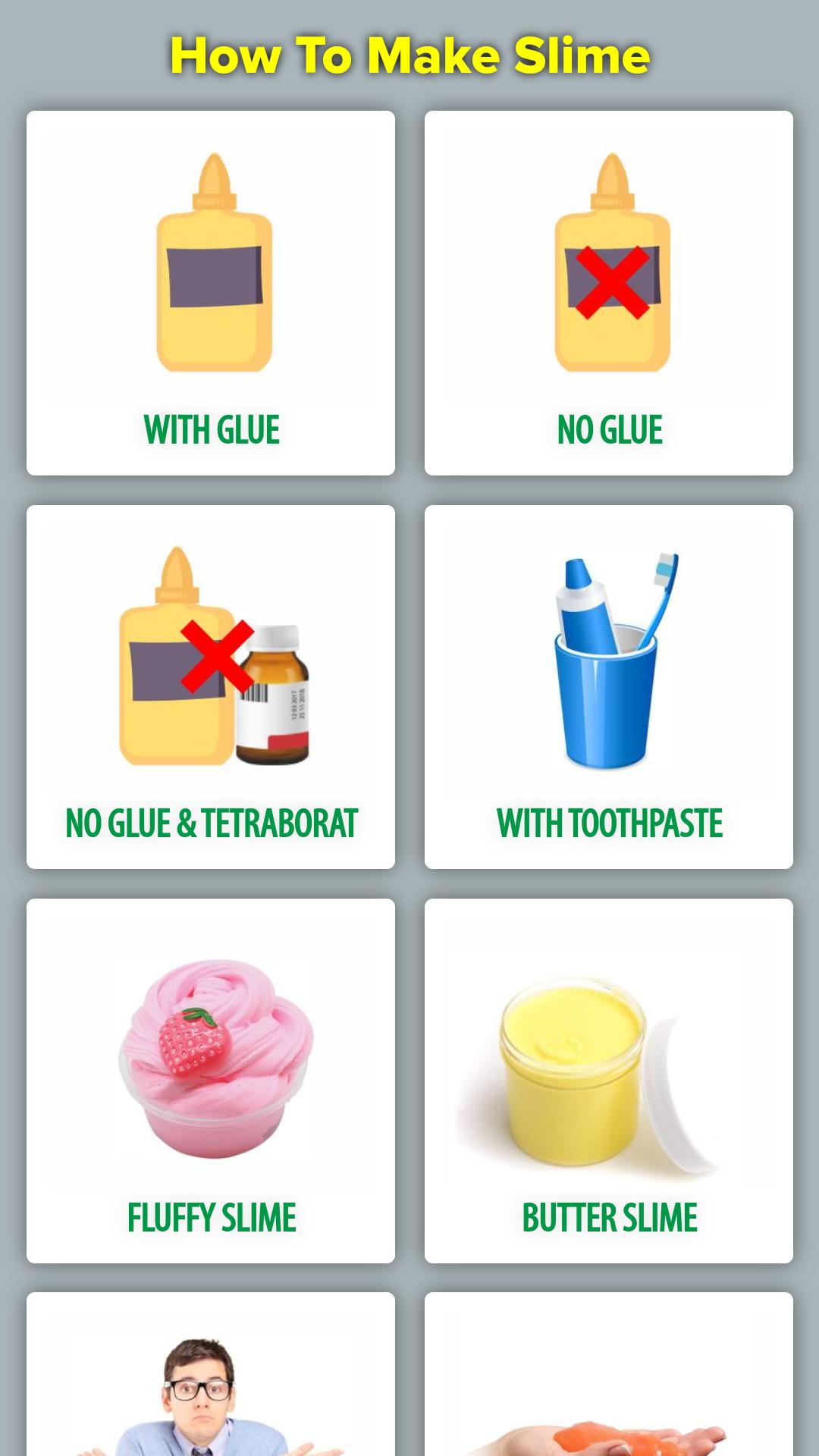Screen dimensions: 819x1456
Task: Open No Glue & Tetraborat card
Action: tap(211, 687)
